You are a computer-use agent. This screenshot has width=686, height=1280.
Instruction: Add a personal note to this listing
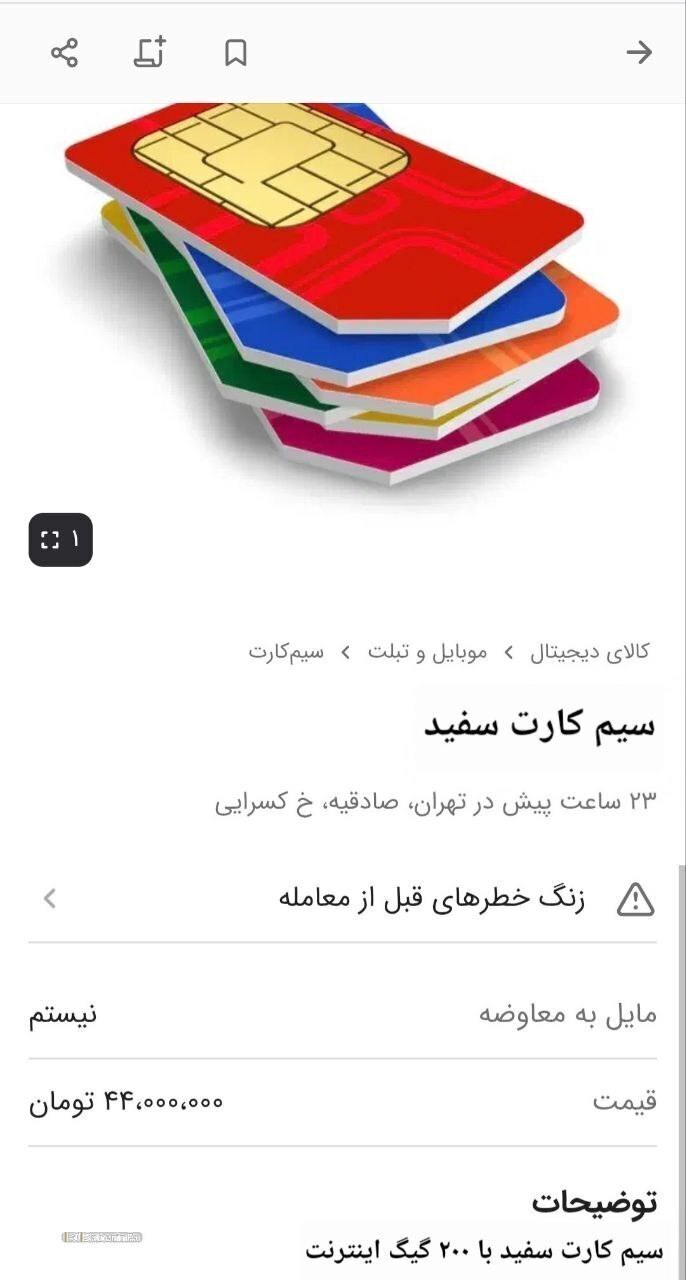coord(150,52)
